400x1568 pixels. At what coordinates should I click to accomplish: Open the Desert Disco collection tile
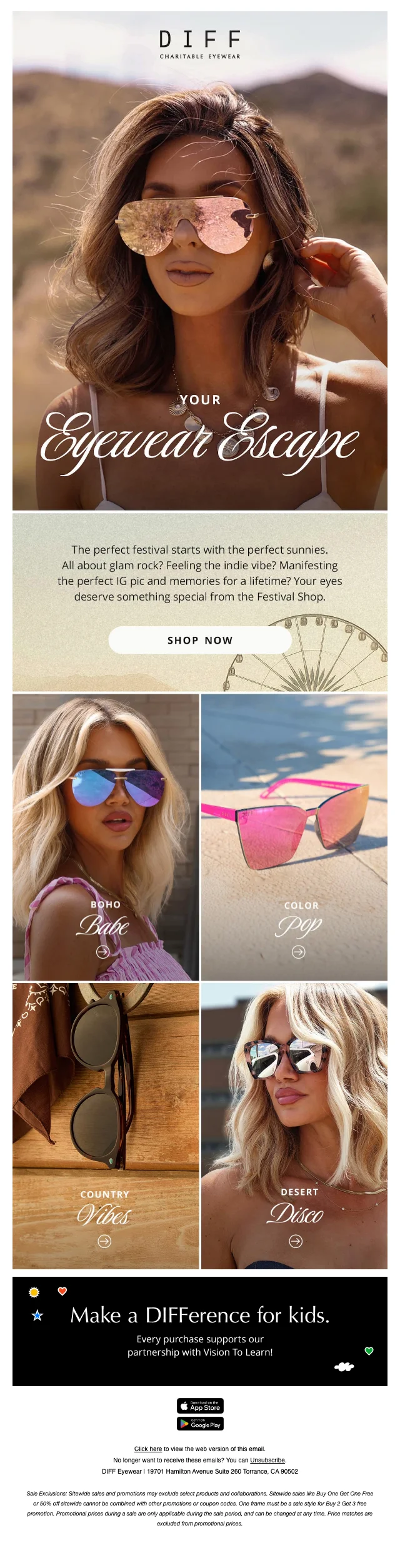tap(294, 1125)
